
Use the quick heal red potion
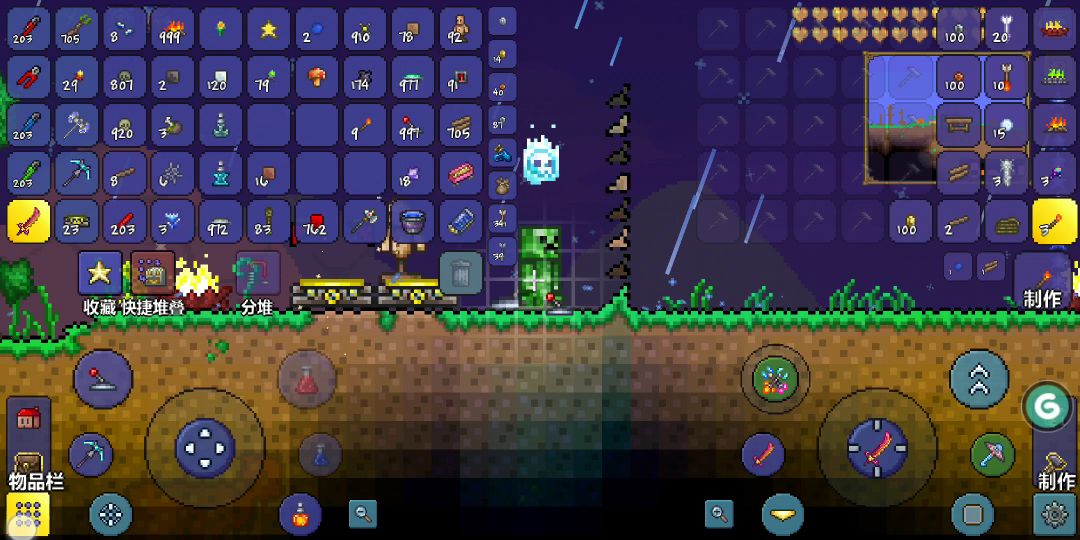(x=307, y=379)
